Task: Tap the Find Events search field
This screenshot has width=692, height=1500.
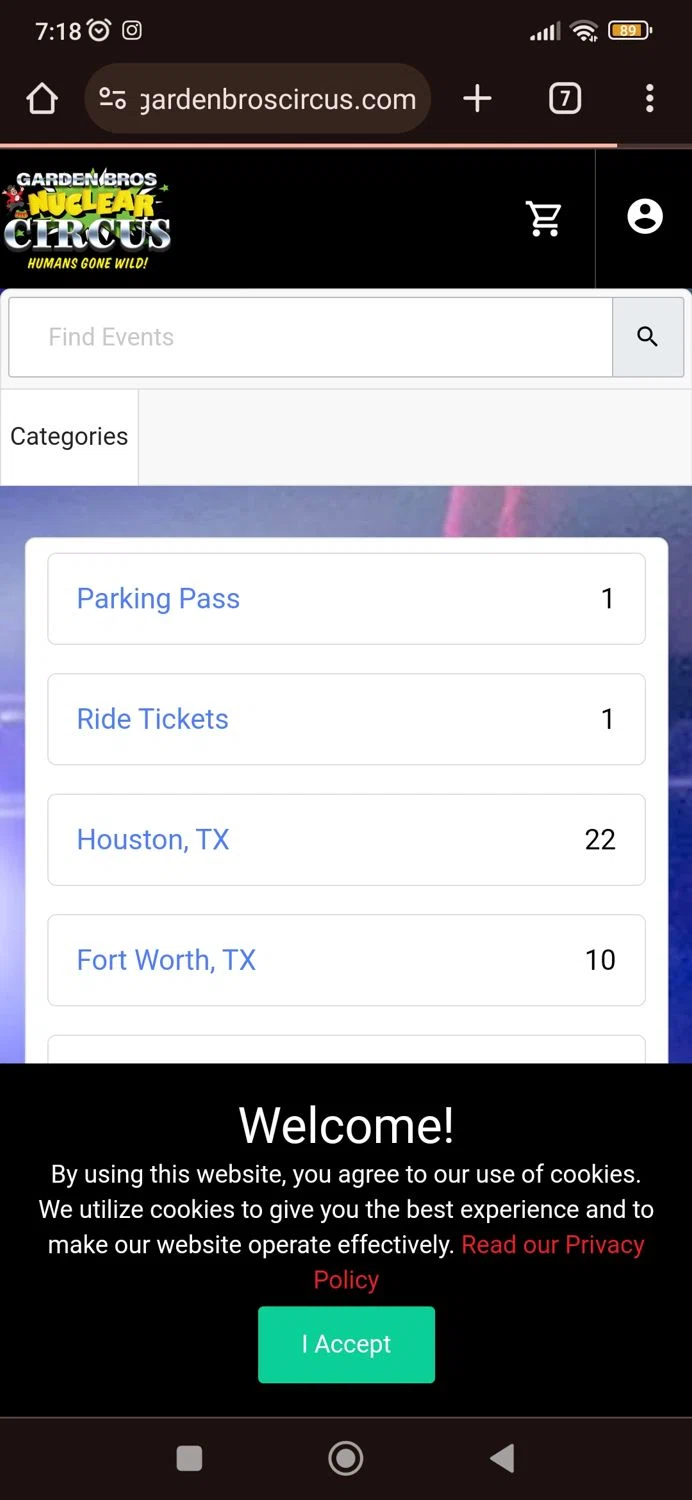Action: click(x=310, y=337)
